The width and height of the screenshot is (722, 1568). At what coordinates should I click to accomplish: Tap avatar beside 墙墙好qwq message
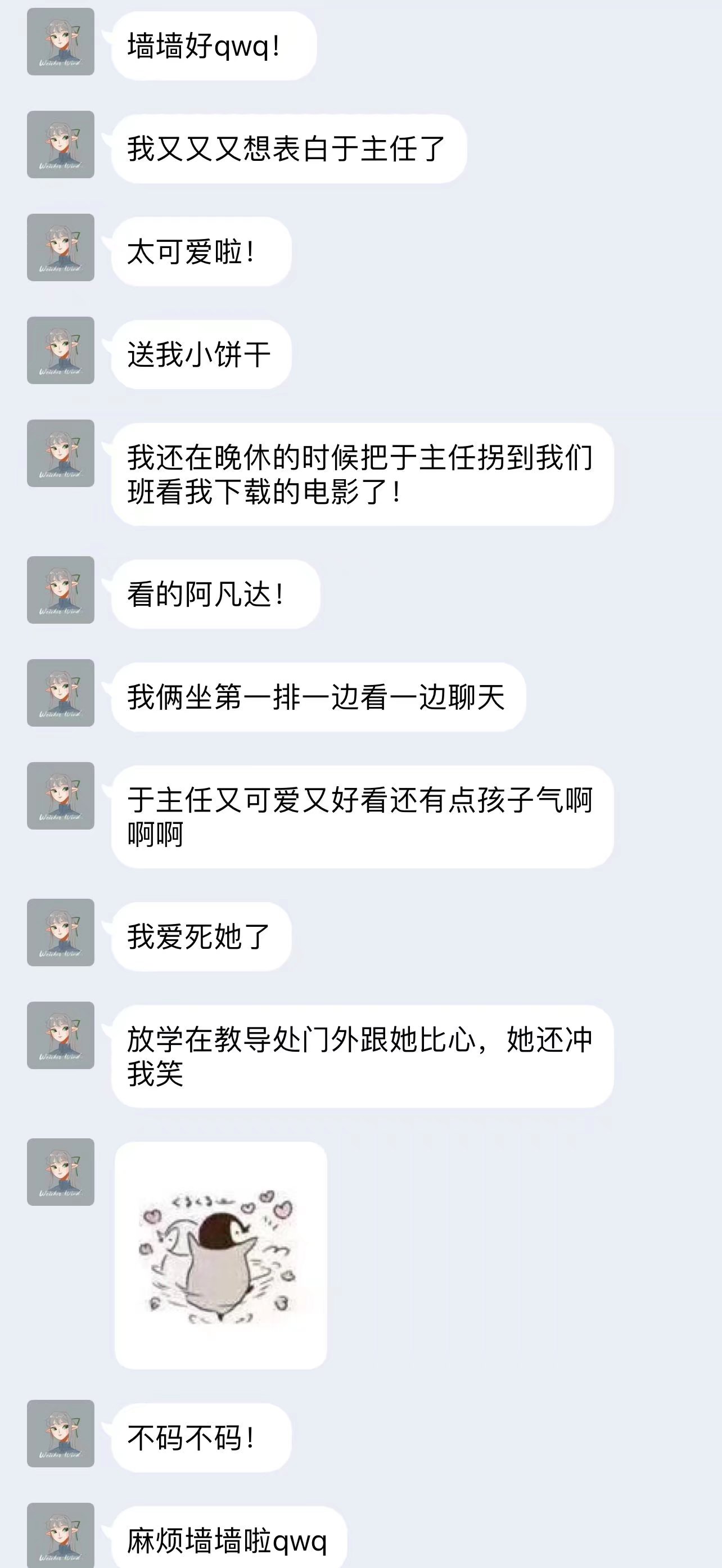click(60, 42)
